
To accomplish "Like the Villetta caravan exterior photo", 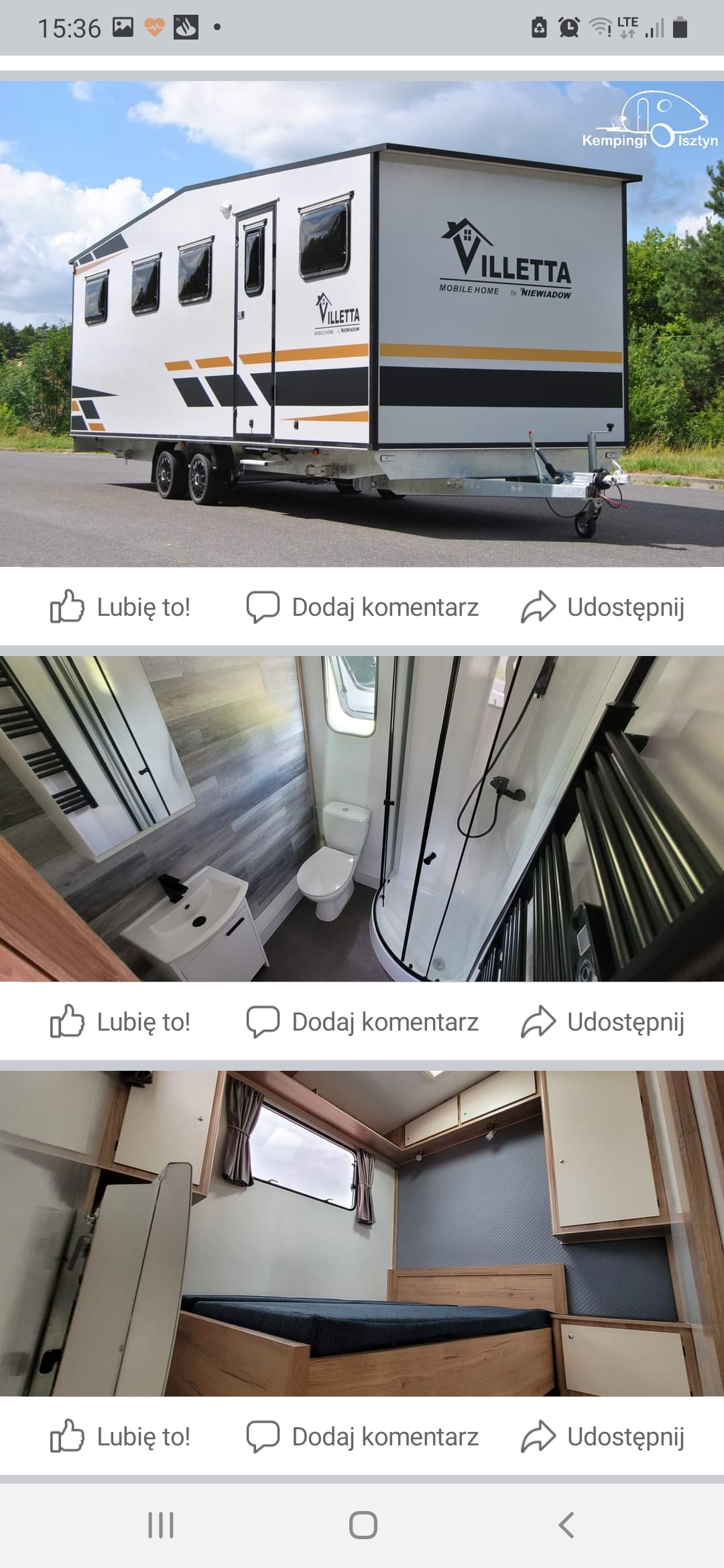I will click(121, 607).
